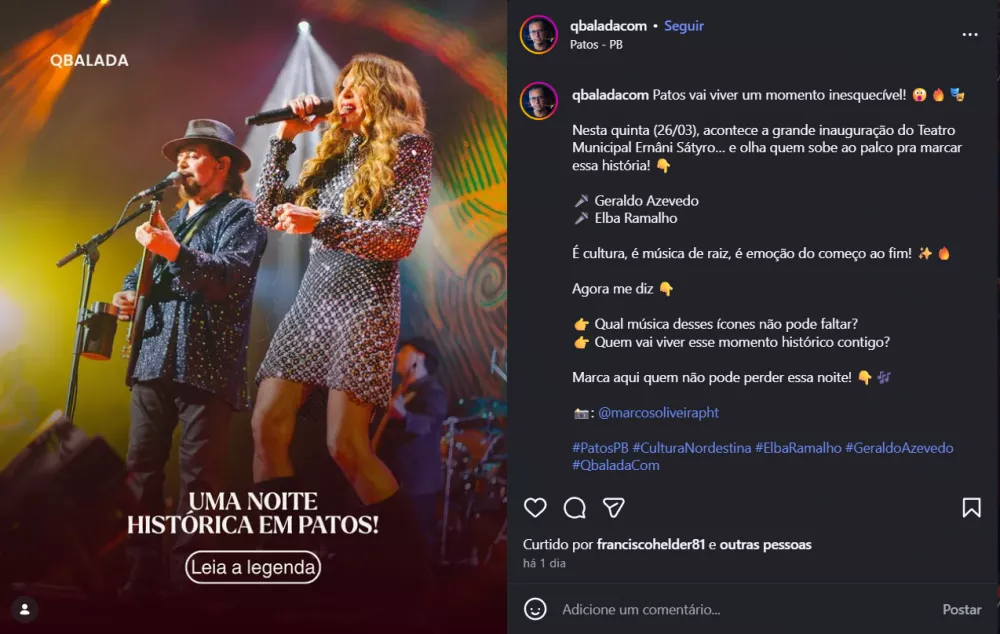Image resolution: width=1000 pixels, height=634 pixels.
Task: Like this post with the heart icon
Action: coord(535,508)
